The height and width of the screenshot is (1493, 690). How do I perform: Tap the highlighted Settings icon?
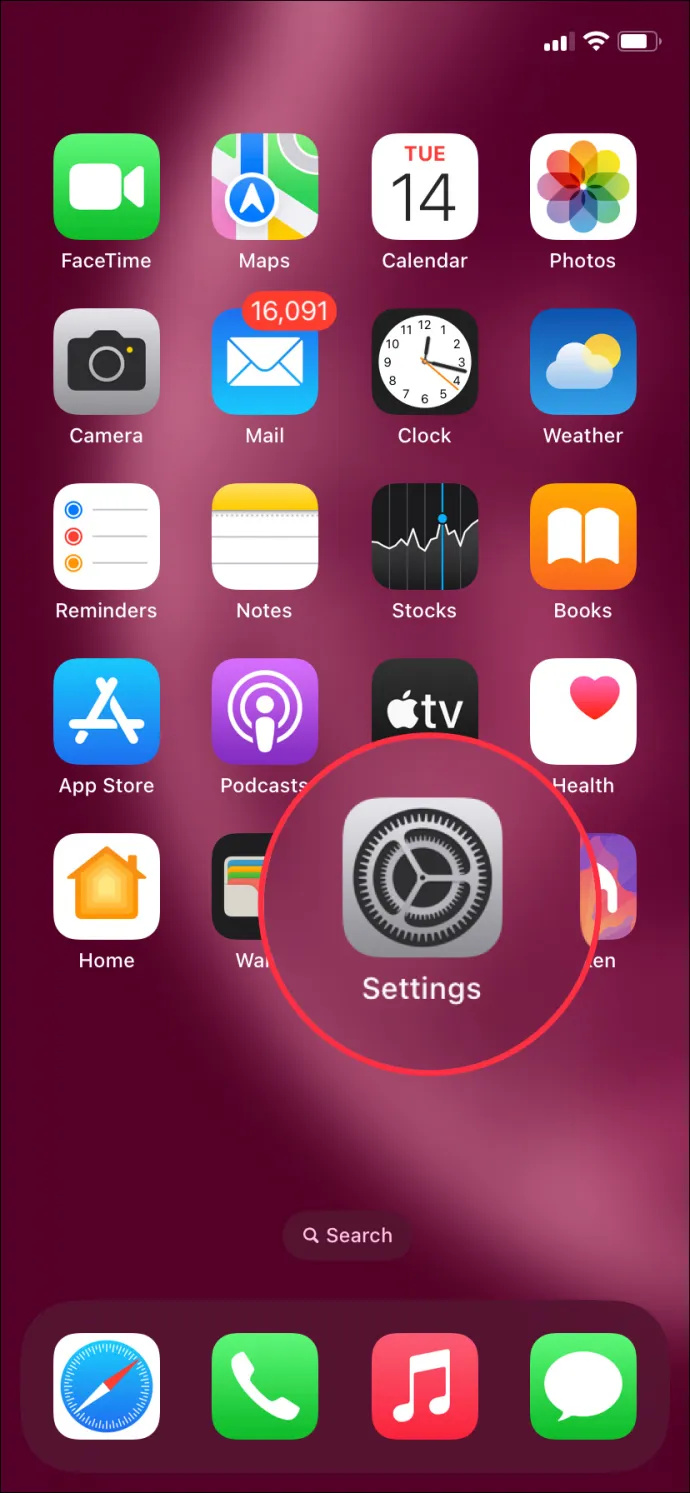click(422, 878)
